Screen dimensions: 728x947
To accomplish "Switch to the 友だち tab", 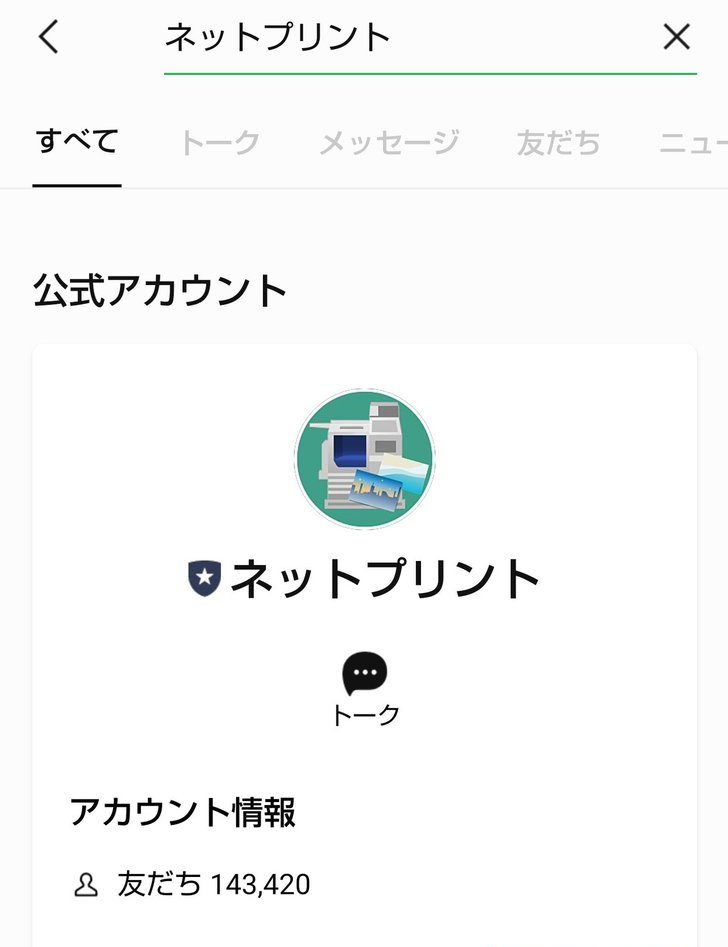I will pyautogui.click(x=558, y=143).
